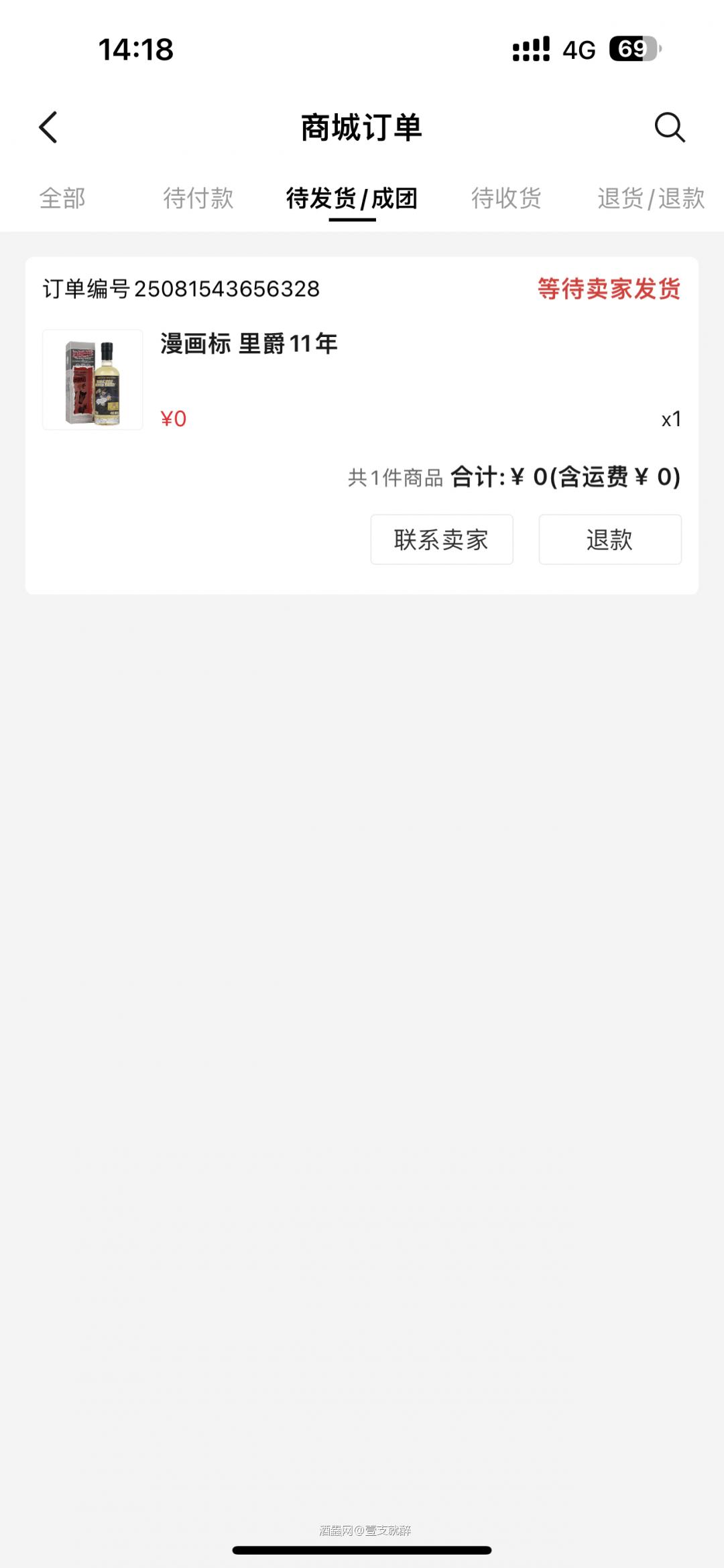The image size is (724, 1568).
Task: Click the red 等待卖家发货 status text
Action: (609, 289)
